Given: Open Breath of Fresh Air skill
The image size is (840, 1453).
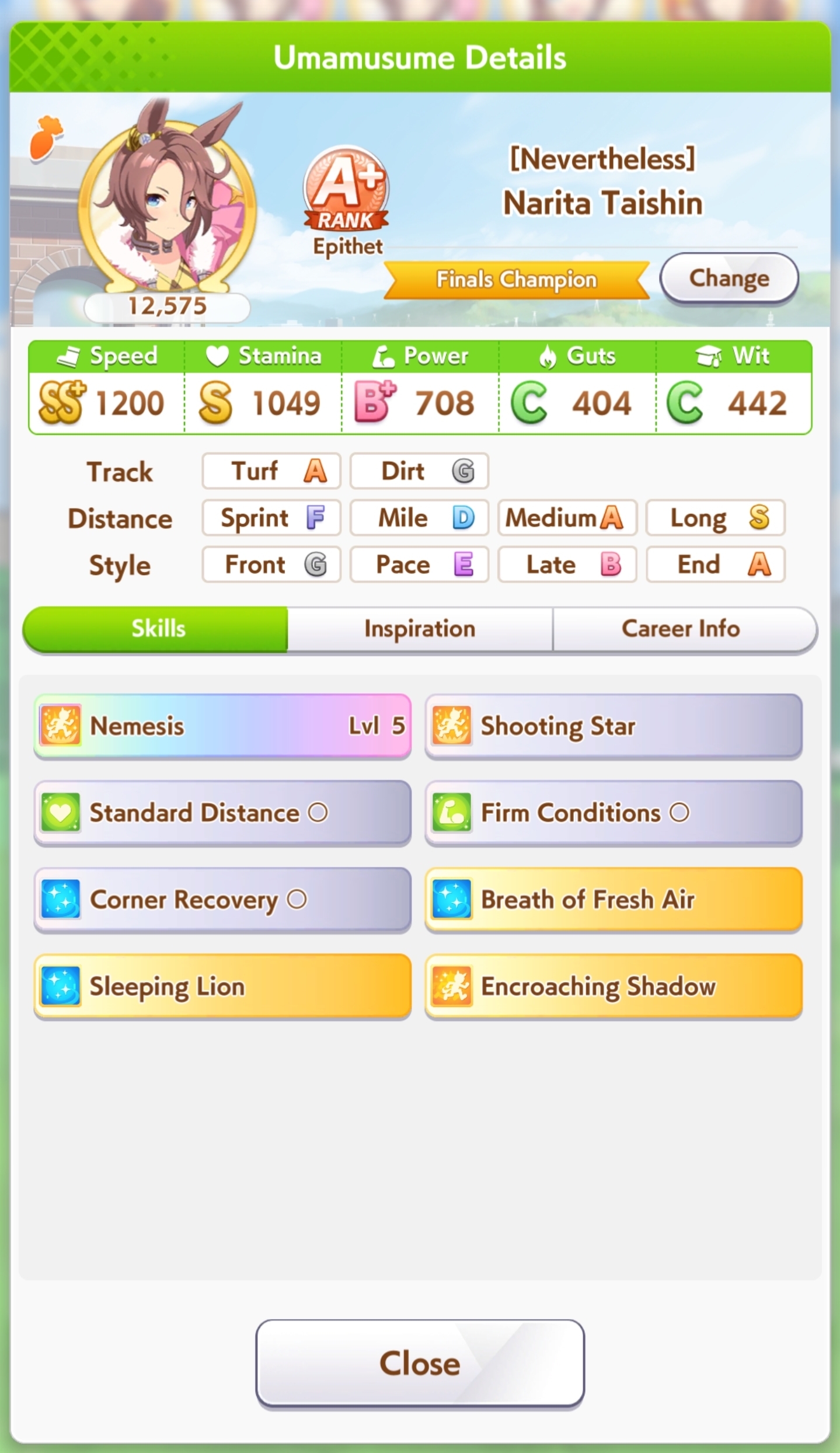Looking at the screenshot, I should (614, 899).
